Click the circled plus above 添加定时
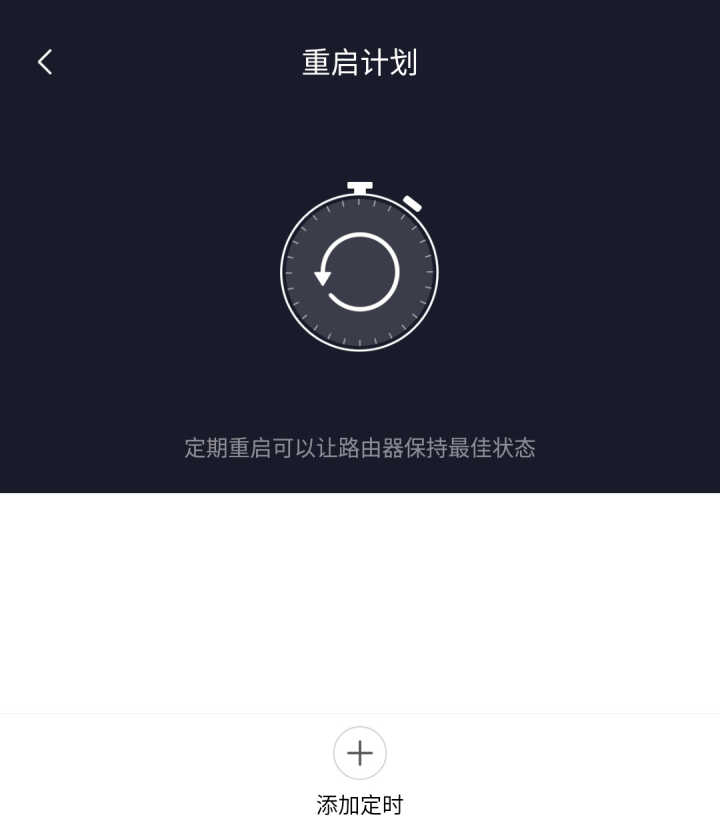720x833 pixels. pos(360,753)
